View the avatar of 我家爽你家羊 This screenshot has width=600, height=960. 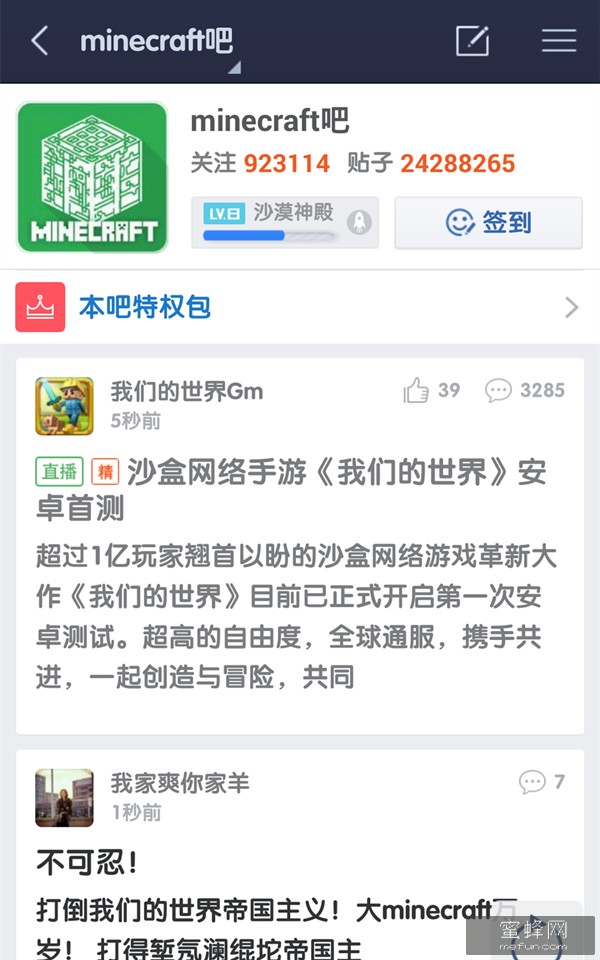[x=65, y=797]
